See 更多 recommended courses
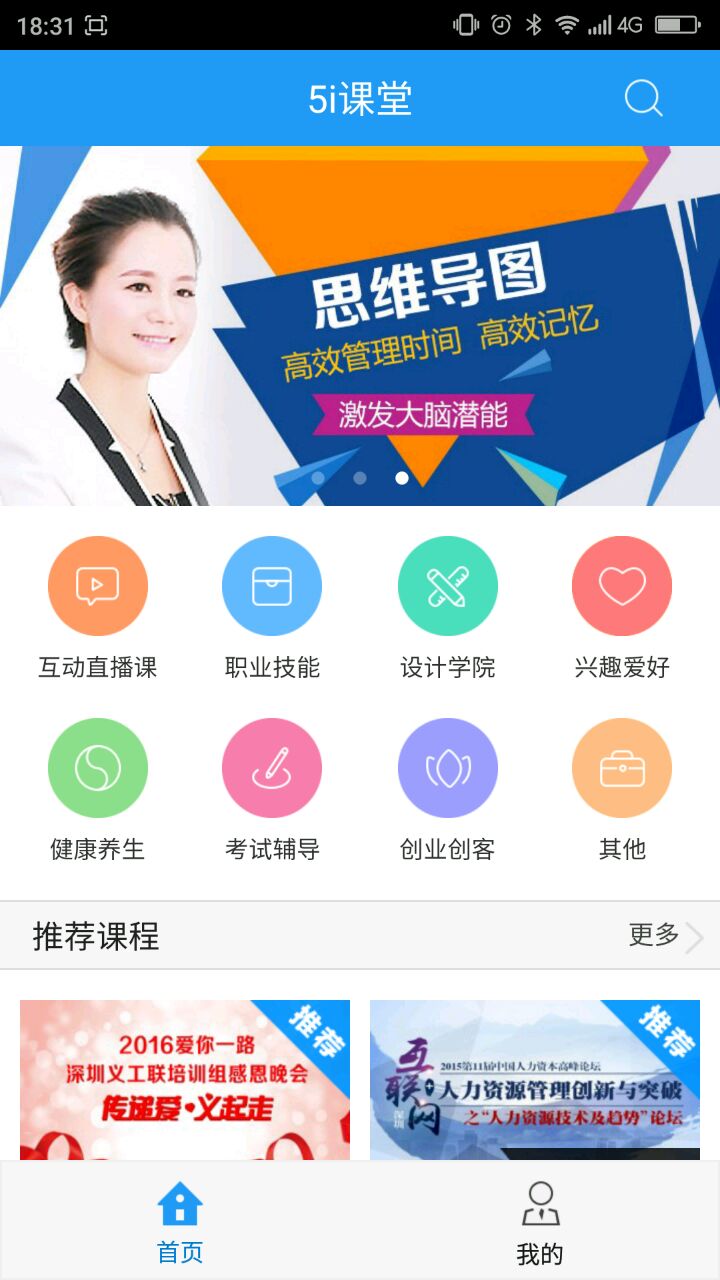The width and height of the screenshot is (720, 1280). point(665,936)
